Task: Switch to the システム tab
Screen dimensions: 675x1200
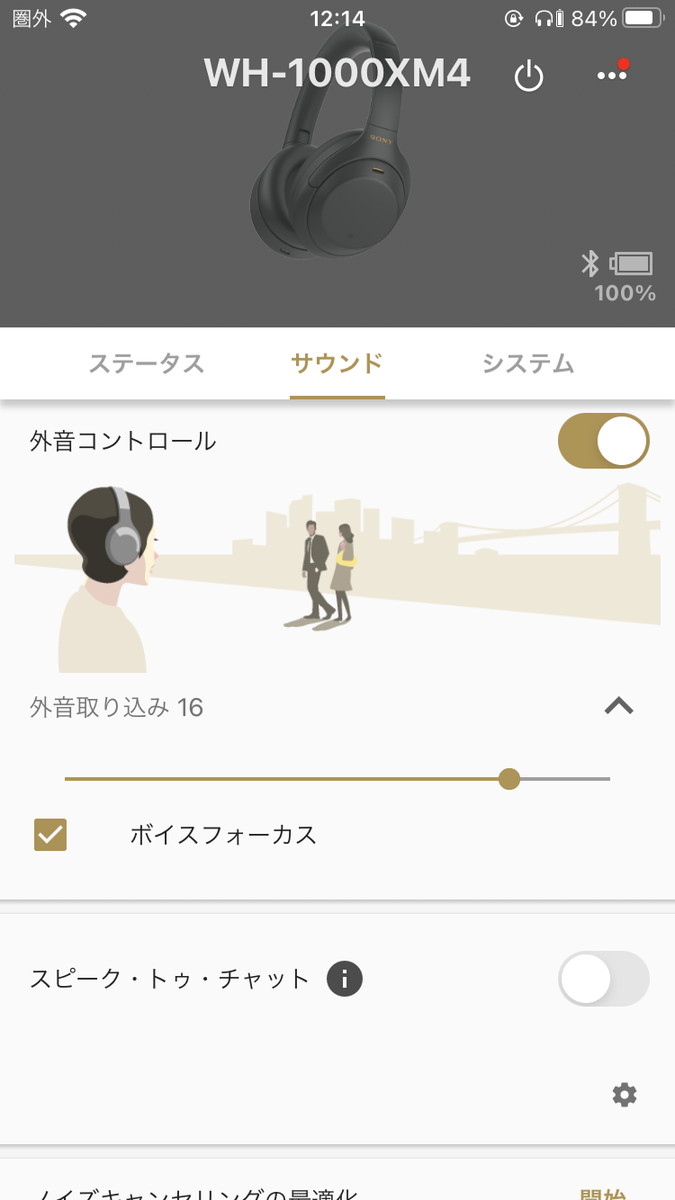Action: click(x=528, y=363)
